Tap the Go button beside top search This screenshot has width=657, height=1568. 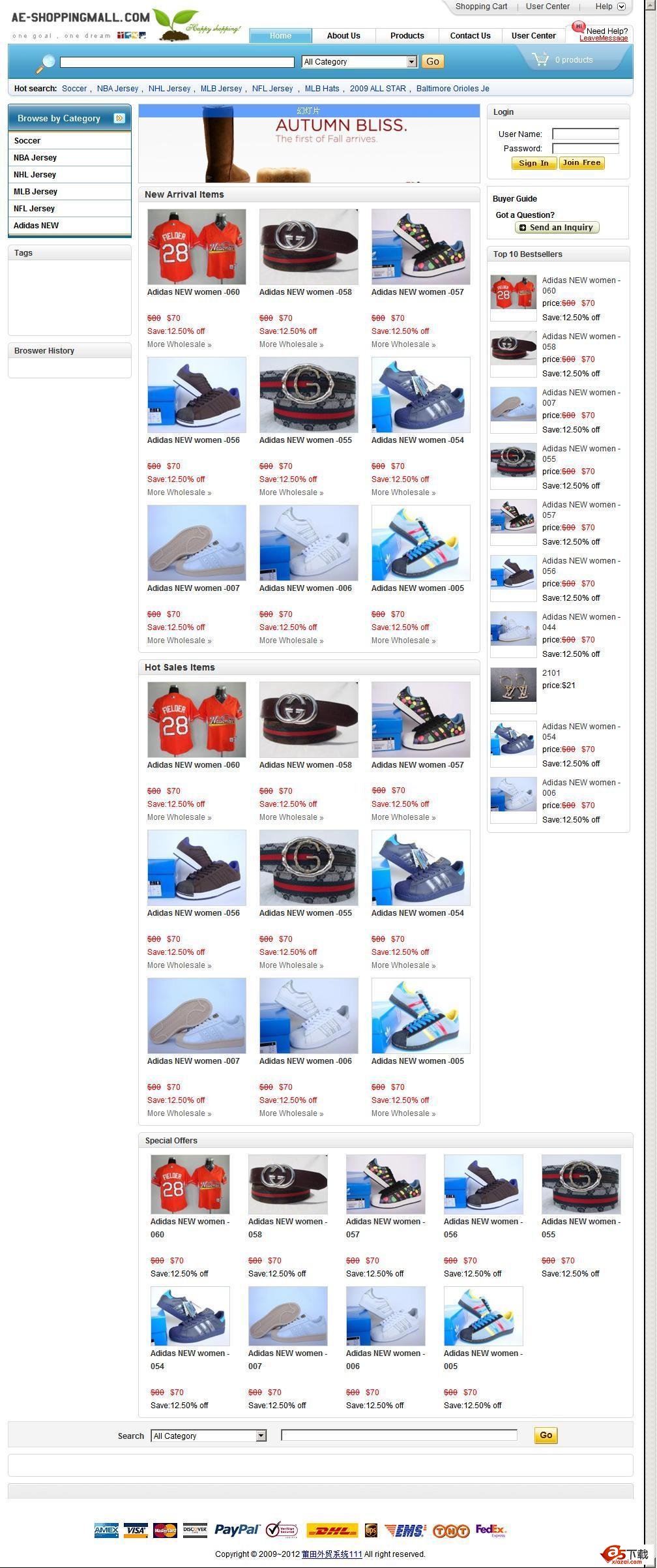coord(433,61)
